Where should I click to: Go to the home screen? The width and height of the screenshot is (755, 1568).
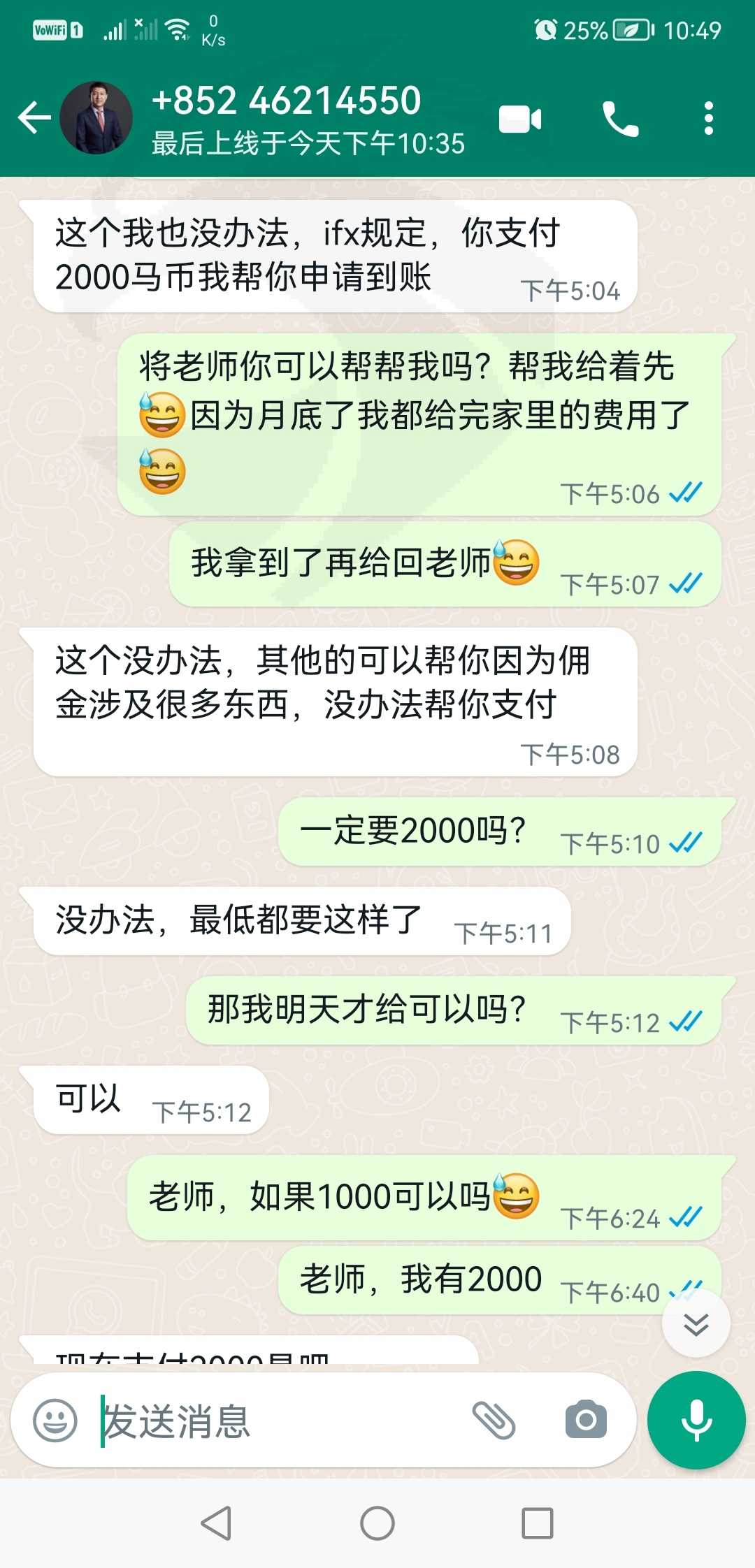click(377, 1523)
